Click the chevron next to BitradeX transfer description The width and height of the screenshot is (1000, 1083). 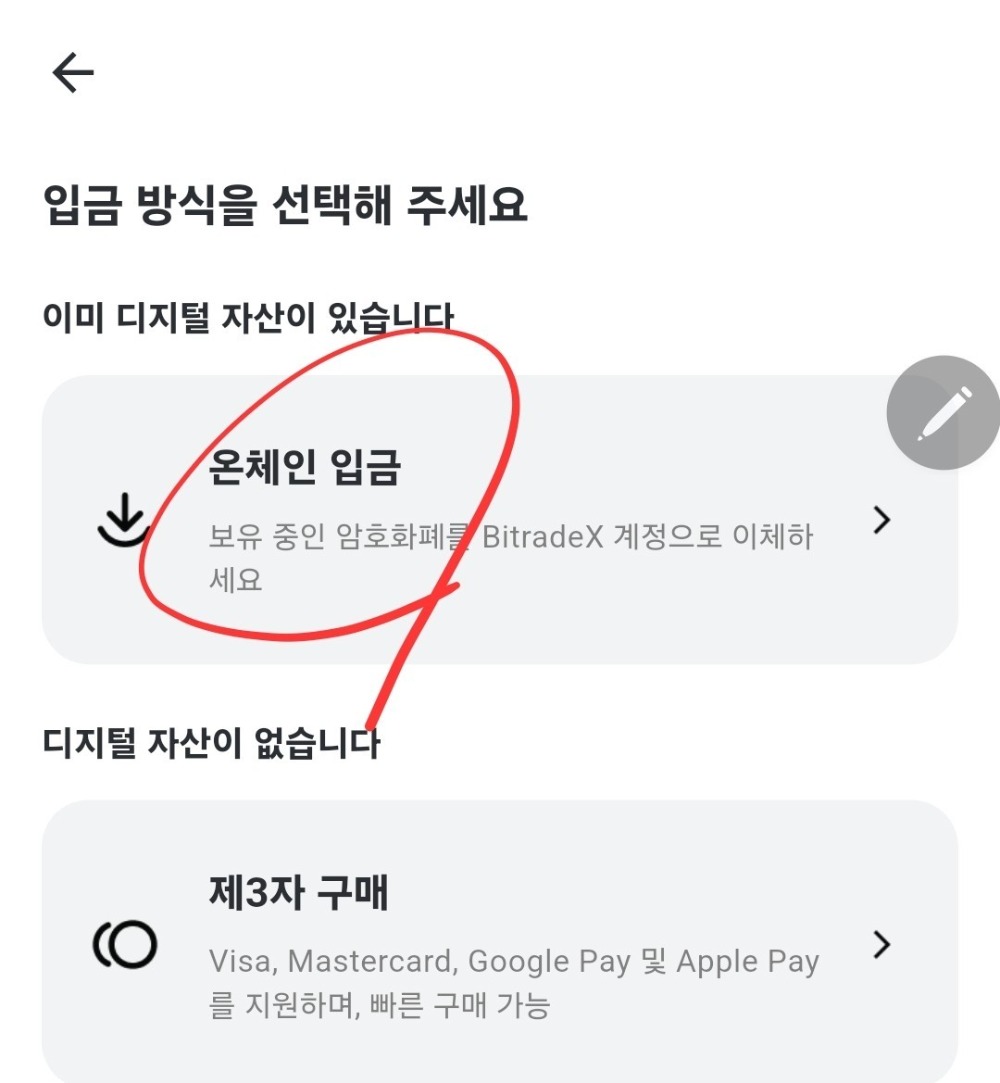coord(882,520)
